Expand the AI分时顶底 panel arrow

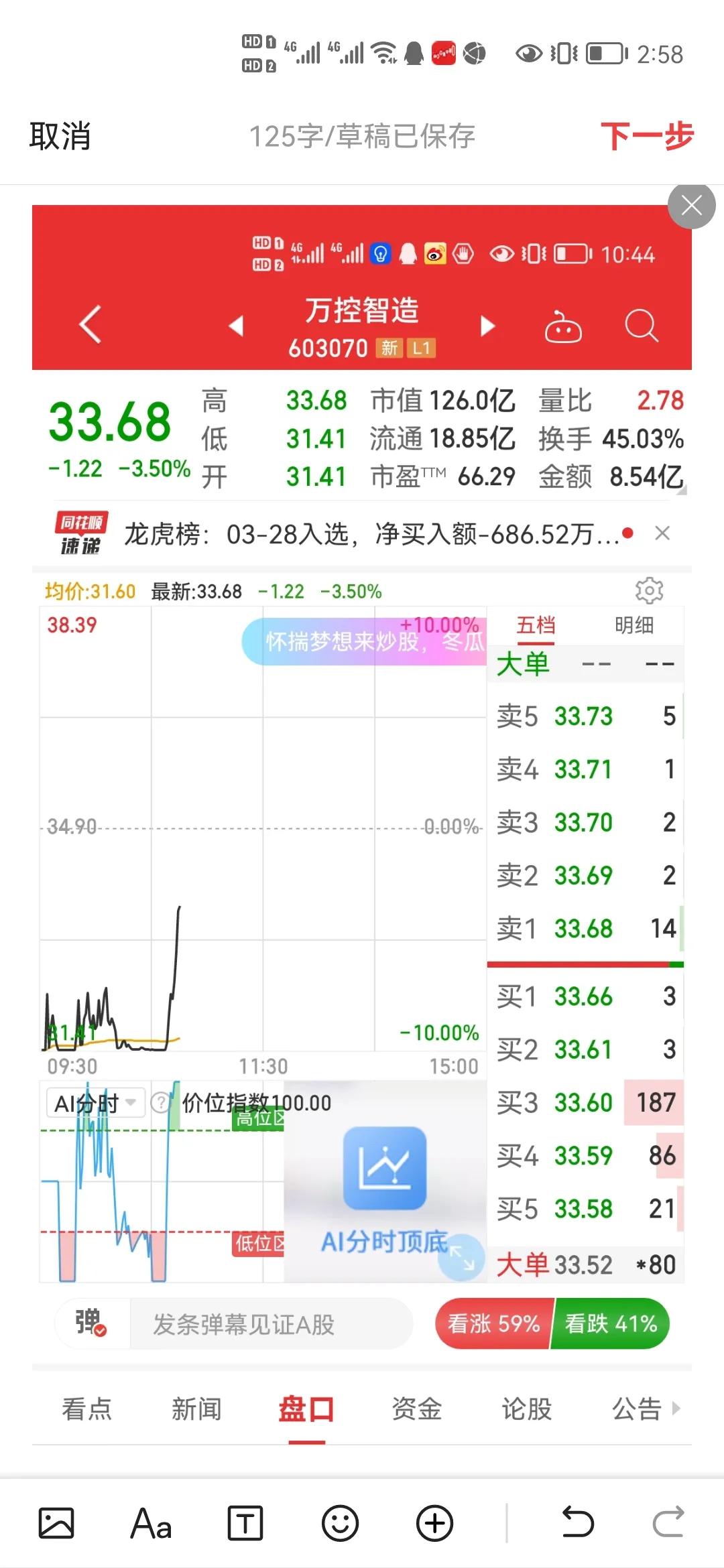[x=461, y=1258]
